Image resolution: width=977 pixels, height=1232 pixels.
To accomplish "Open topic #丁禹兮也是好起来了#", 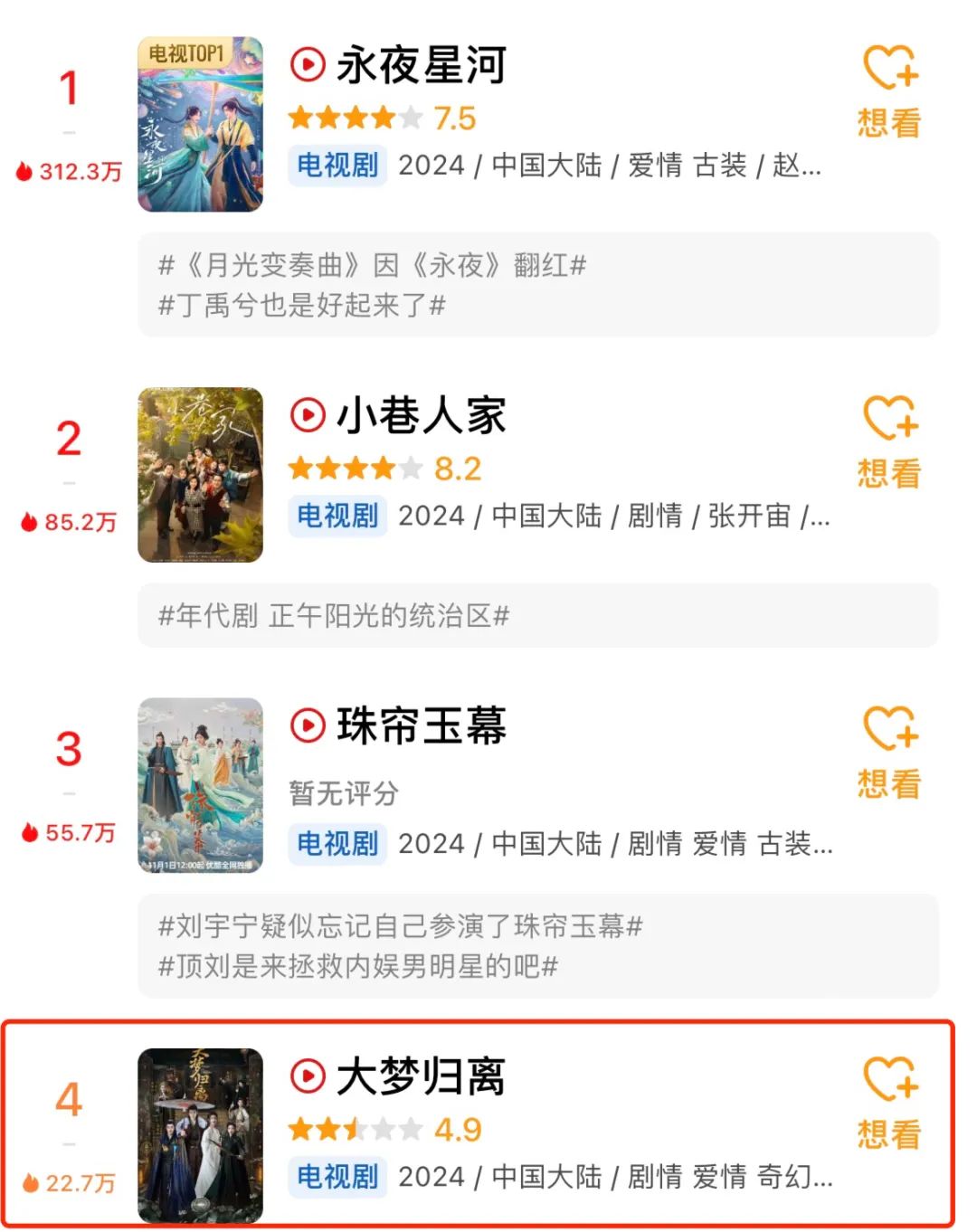I will (x=301, y=305).
